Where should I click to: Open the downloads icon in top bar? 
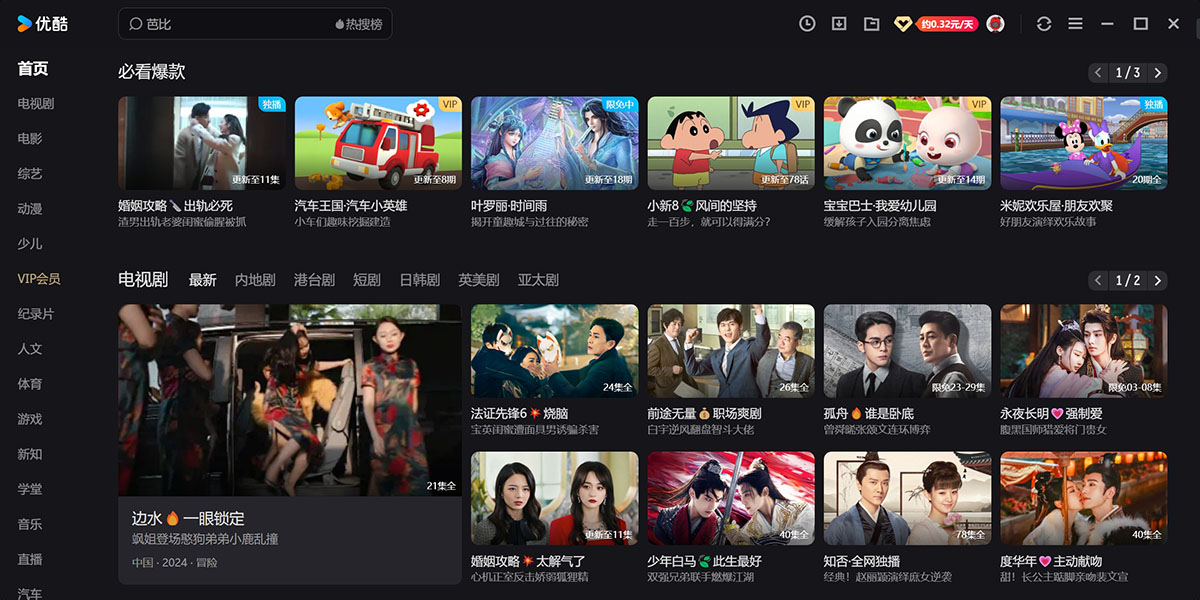(839, 24)
